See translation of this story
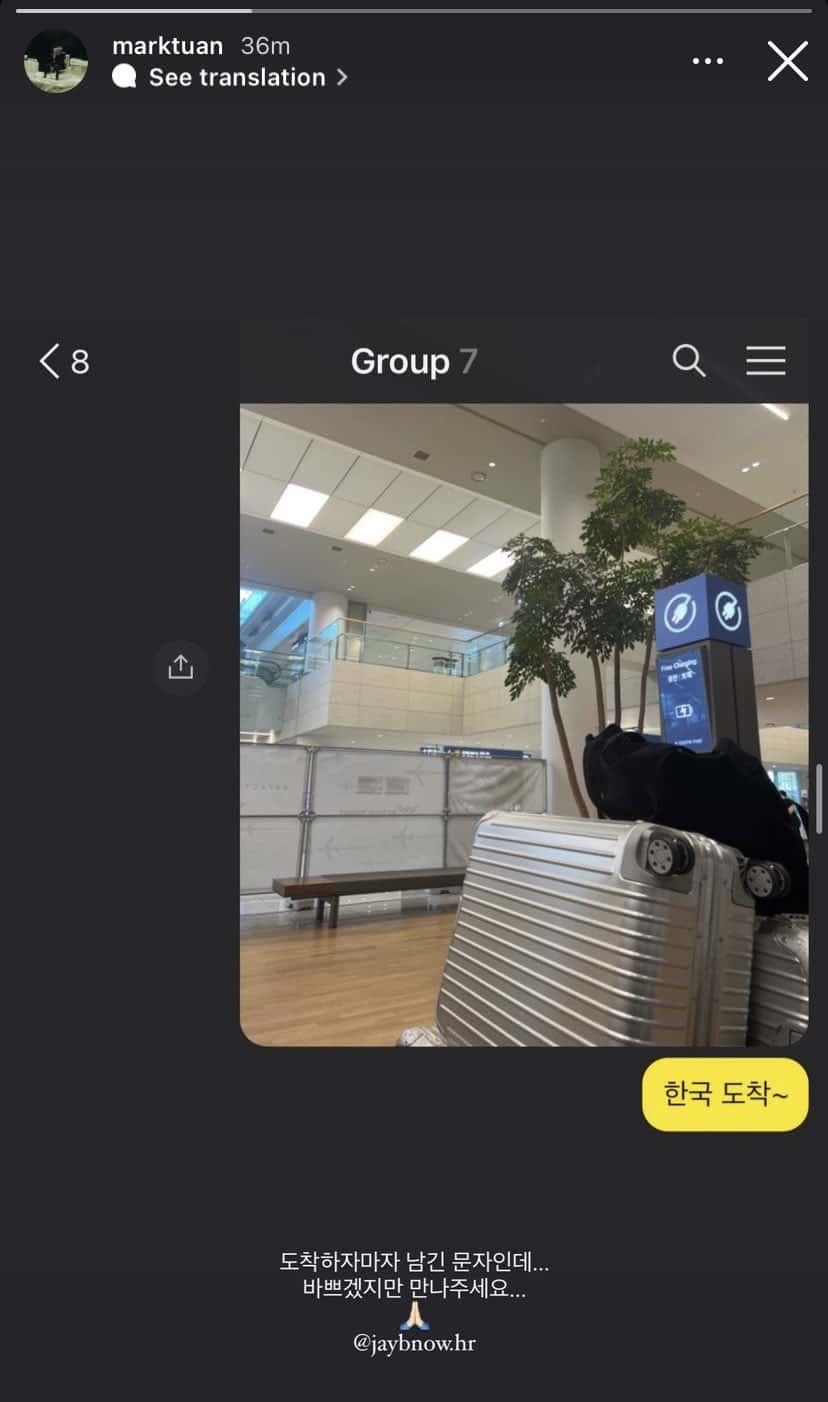This screenshot has height=1402, width=828. 237,77
